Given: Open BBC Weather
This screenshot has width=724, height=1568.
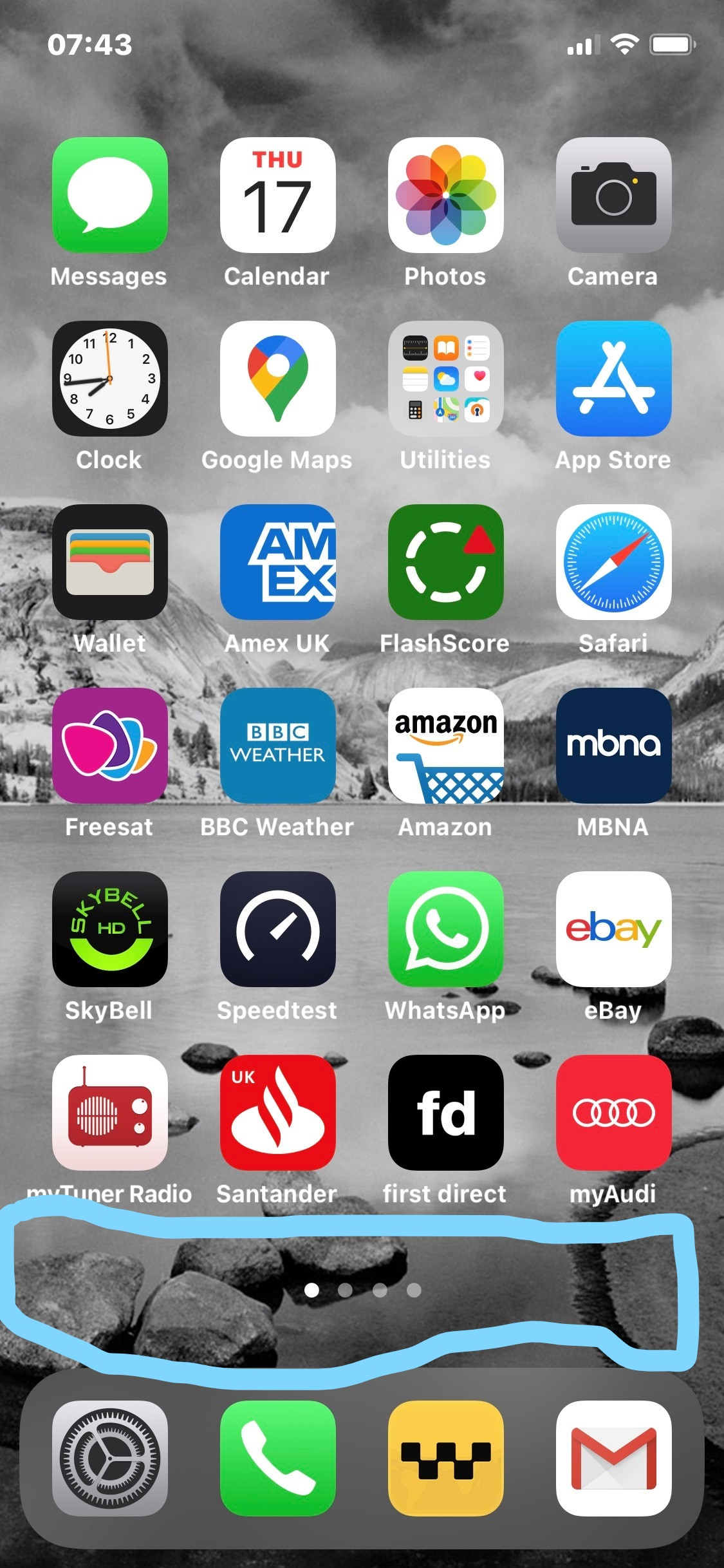Looking at the screenshot, I should pyautogui.click(x=277, y=746).
